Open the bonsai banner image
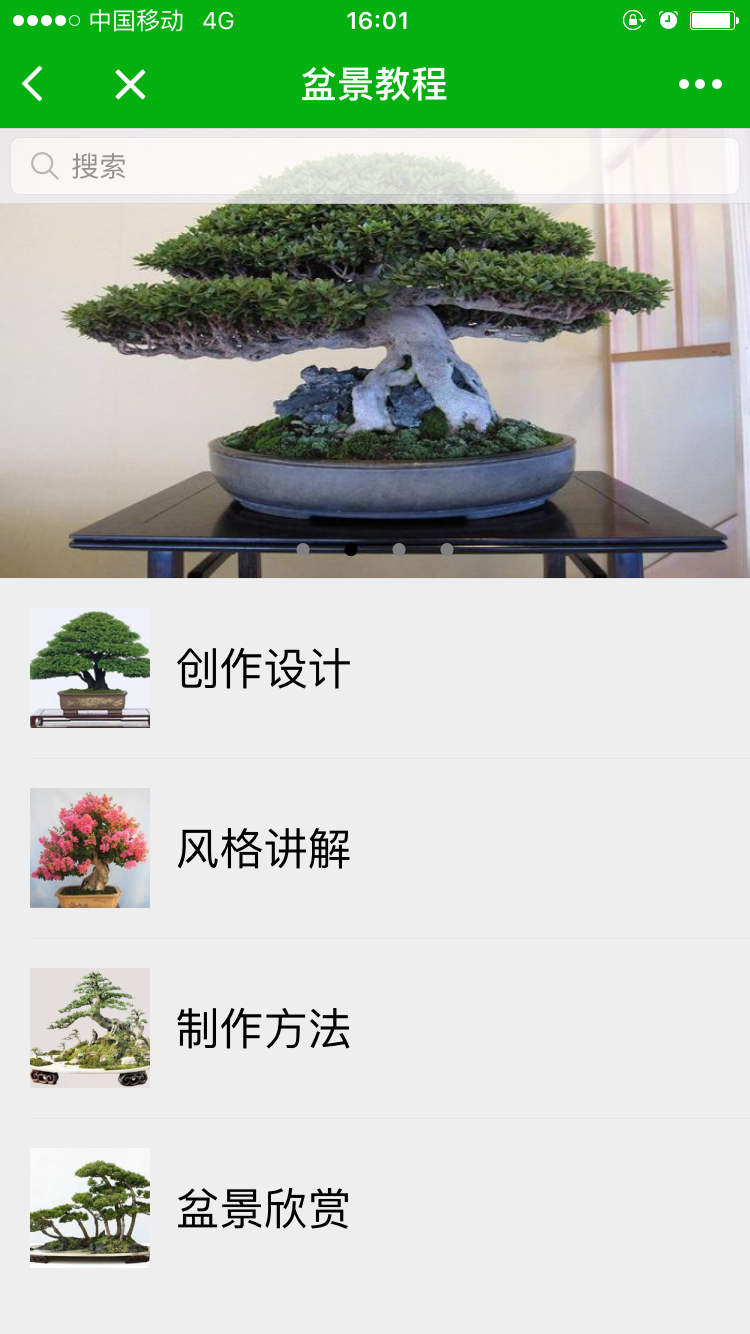This screenshot has height=1334, width=750. click(375, 390)
